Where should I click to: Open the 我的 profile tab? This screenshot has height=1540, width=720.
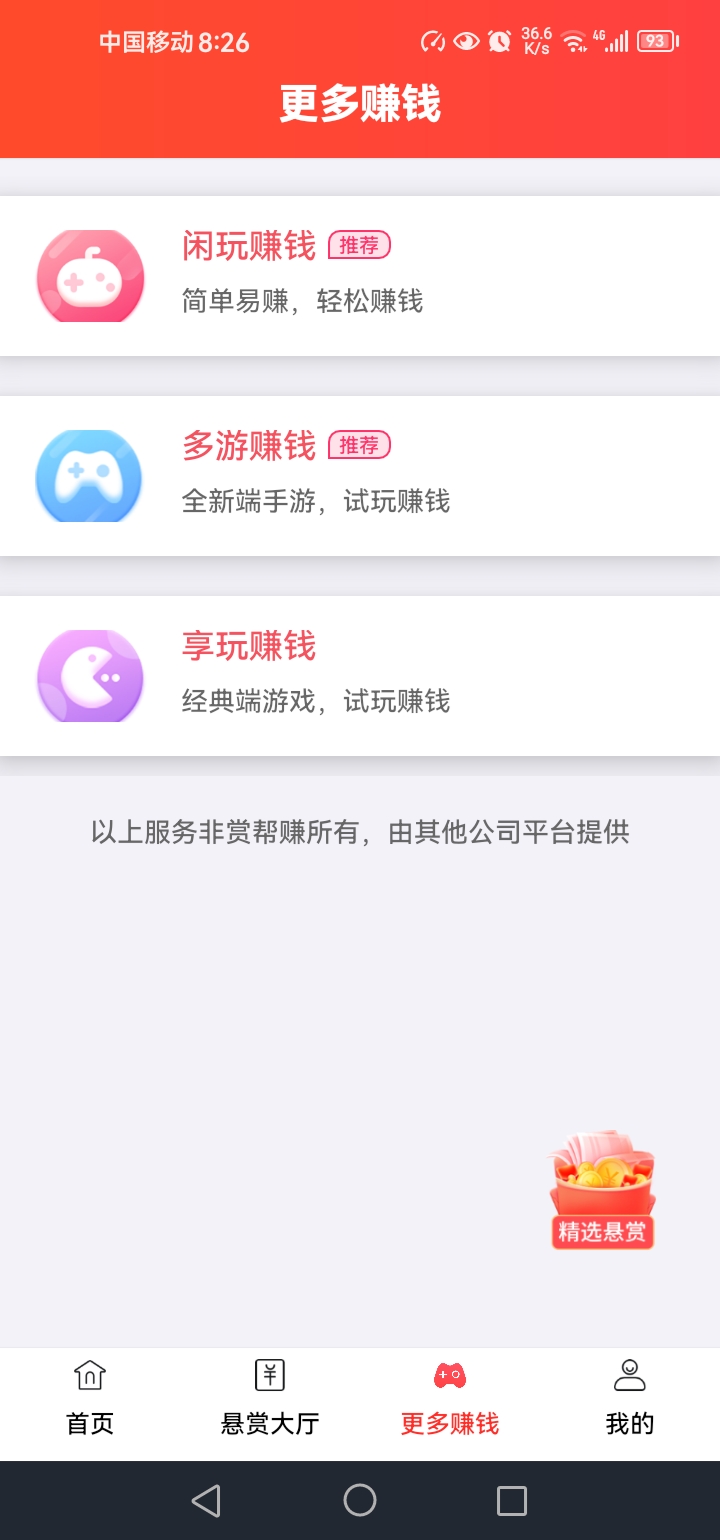tap(630, 1398)
